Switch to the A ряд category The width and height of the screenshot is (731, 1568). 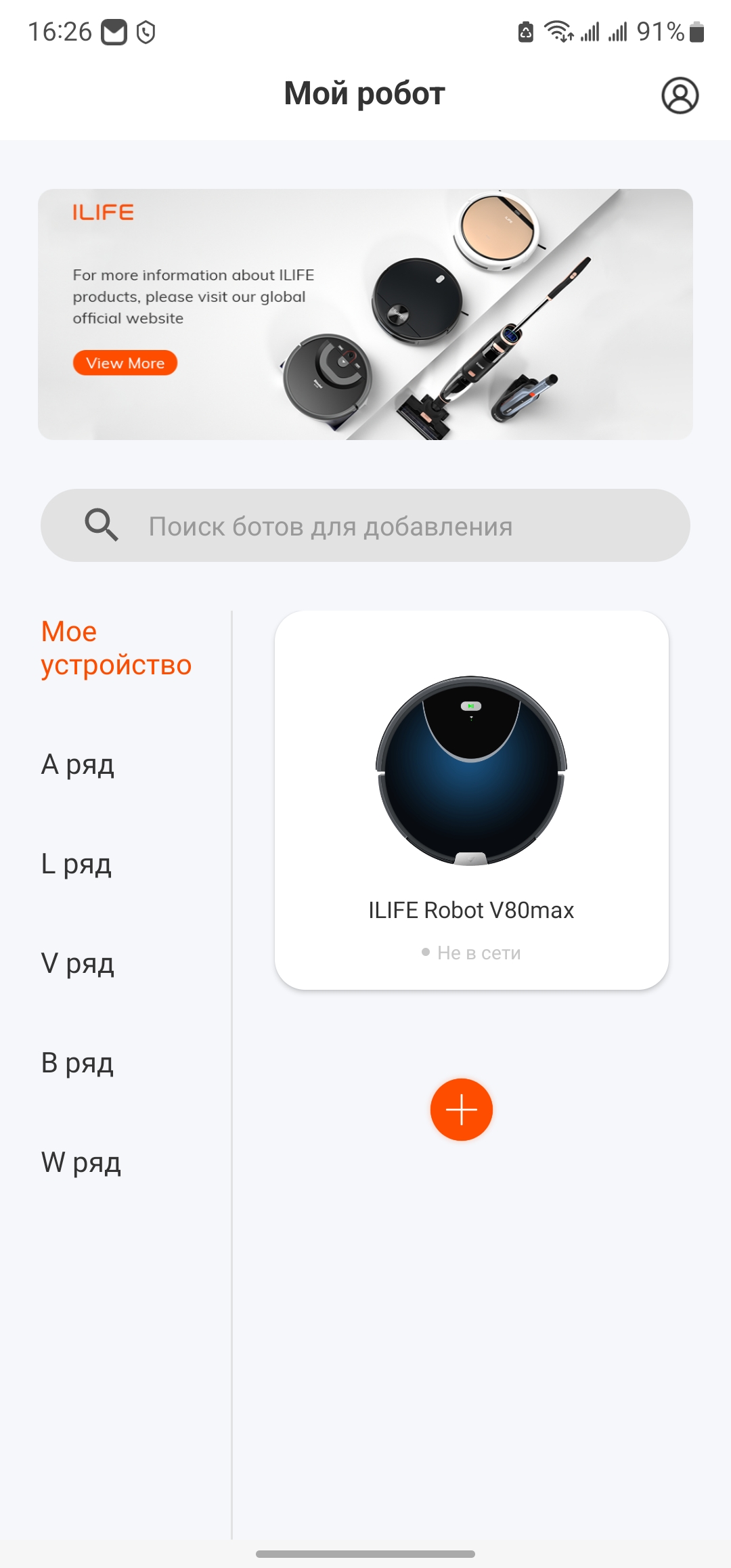point(78,764)
